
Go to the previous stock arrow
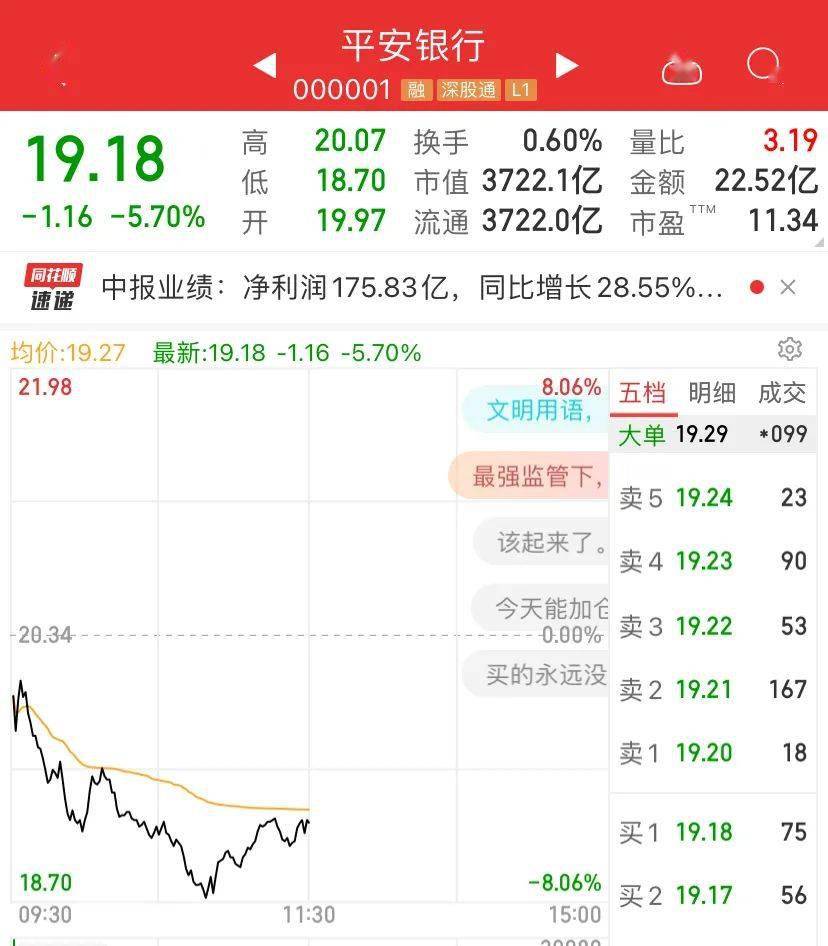coord(265,66)
